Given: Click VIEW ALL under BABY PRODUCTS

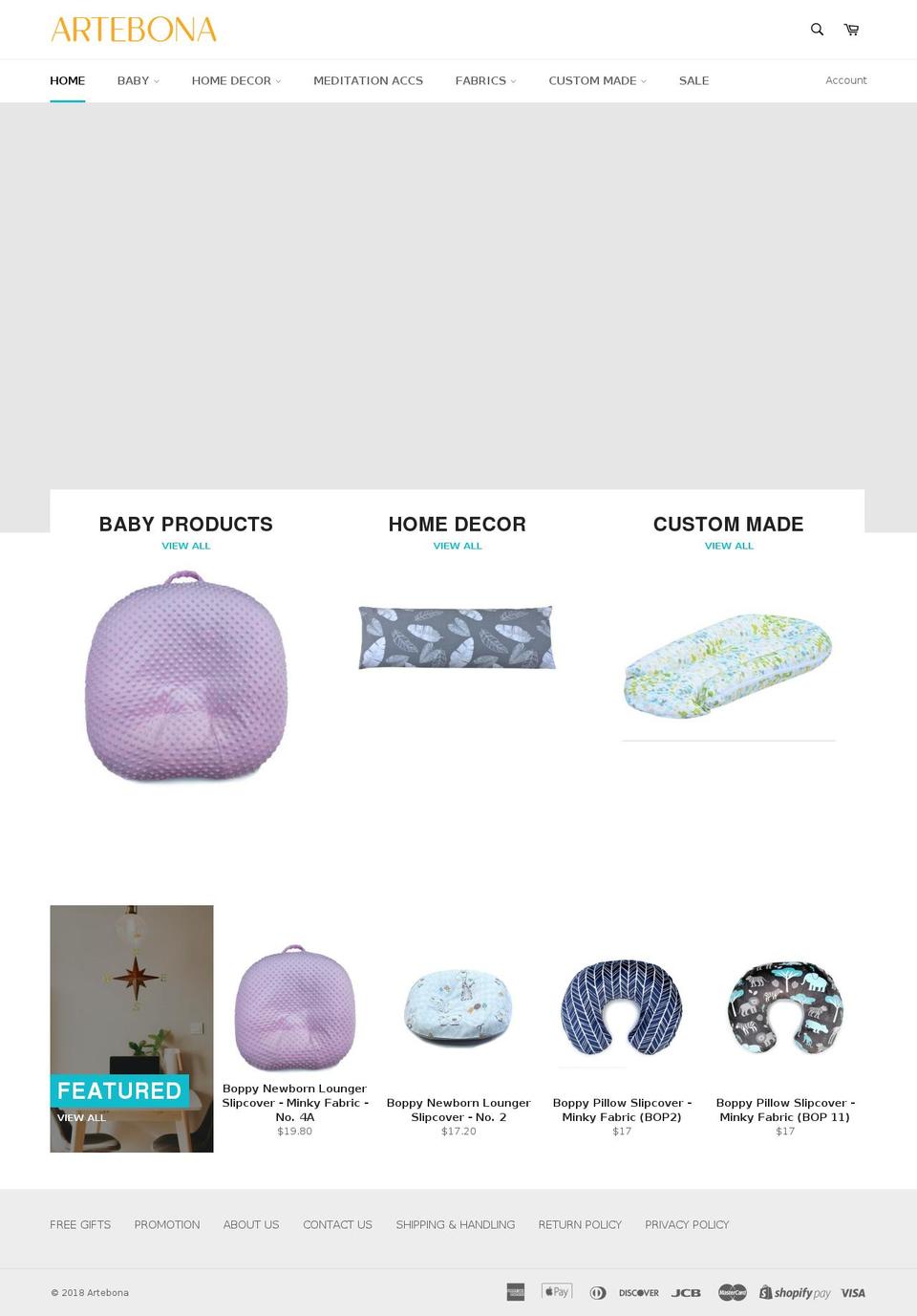Looking at the screenshot, I should pos(185,546).
